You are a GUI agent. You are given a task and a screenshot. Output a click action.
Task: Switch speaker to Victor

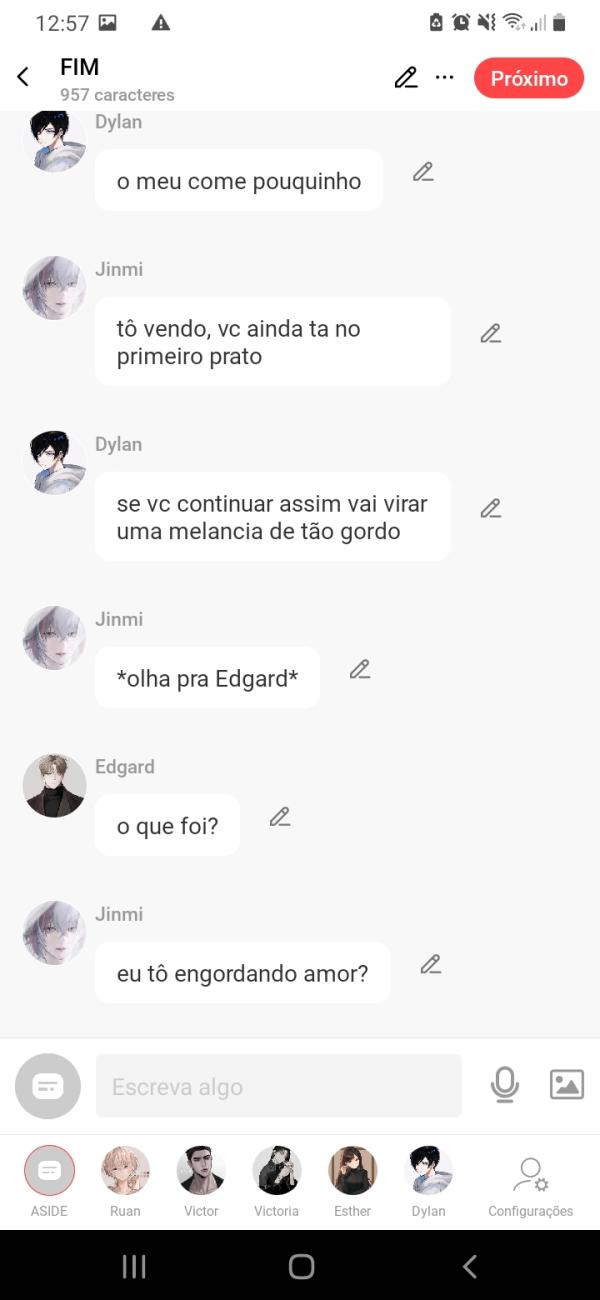(x=201, y=1171)
